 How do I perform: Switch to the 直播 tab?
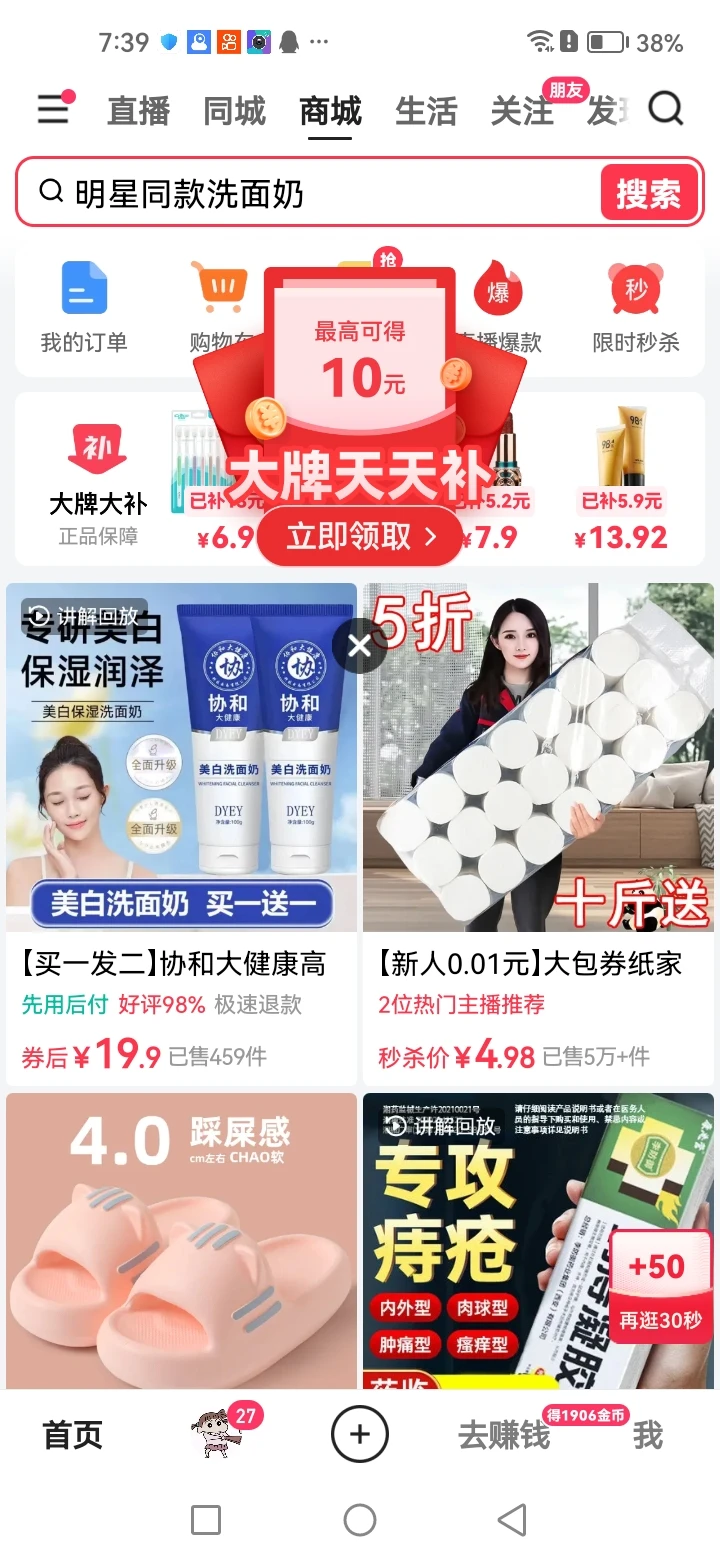coord(138,111)
